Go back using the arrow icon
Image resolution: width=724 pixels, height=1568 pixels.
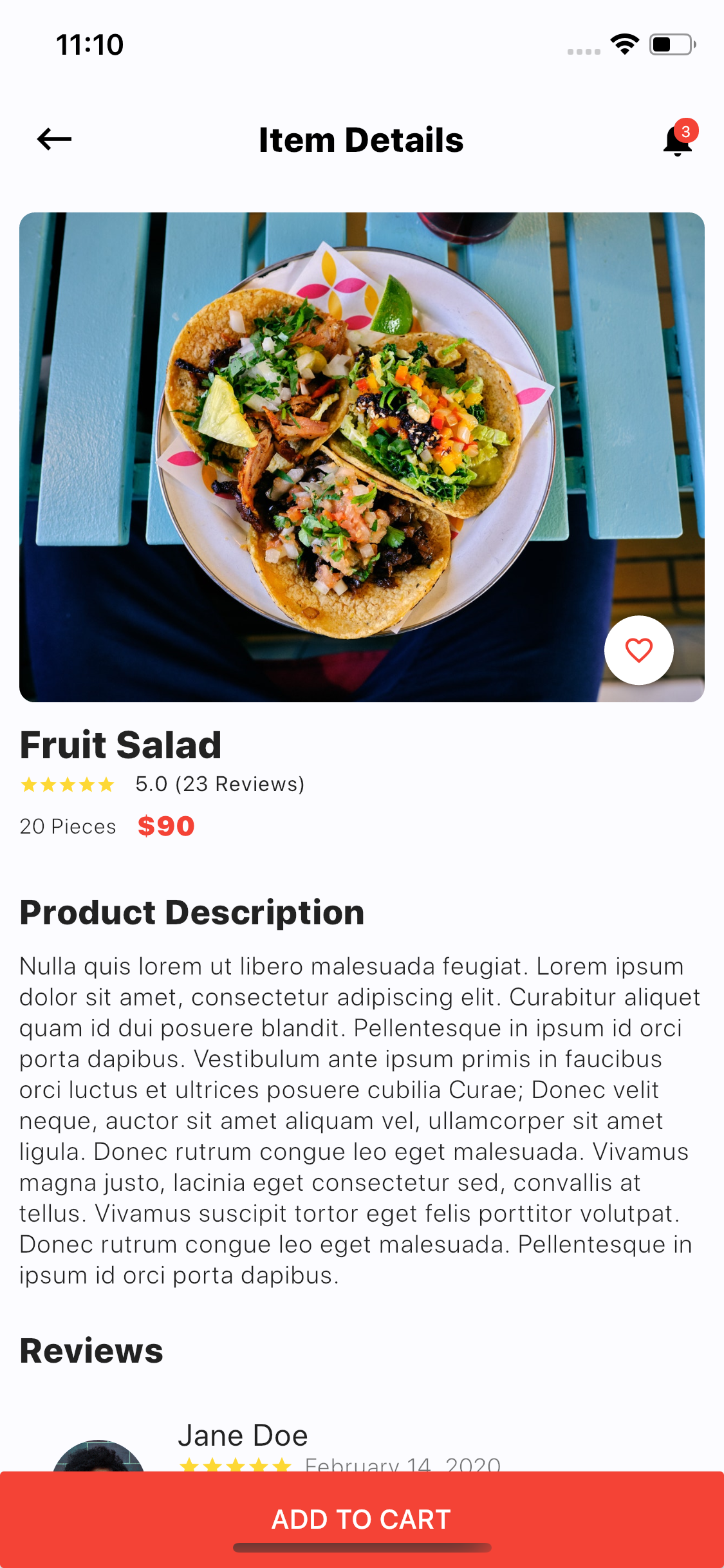point(54,139)
